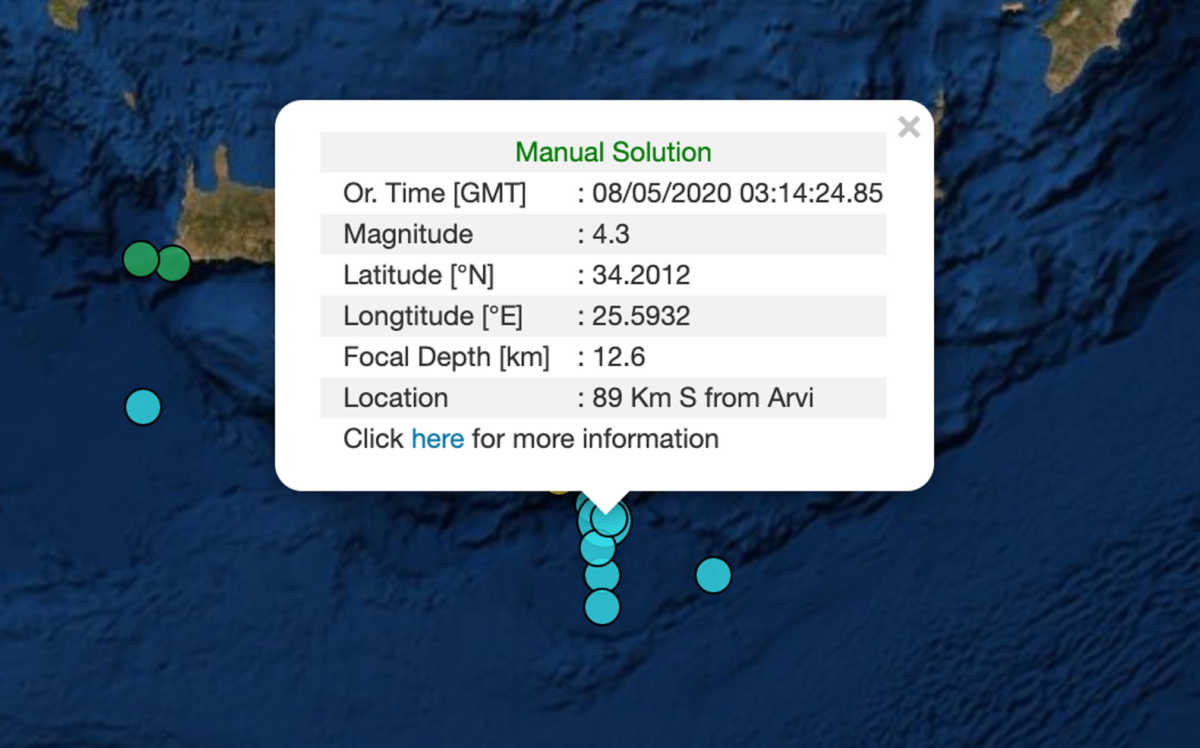Close the Manual Solution popup
This screenshot has width=1200, height=748.
(x=908, y=127)
